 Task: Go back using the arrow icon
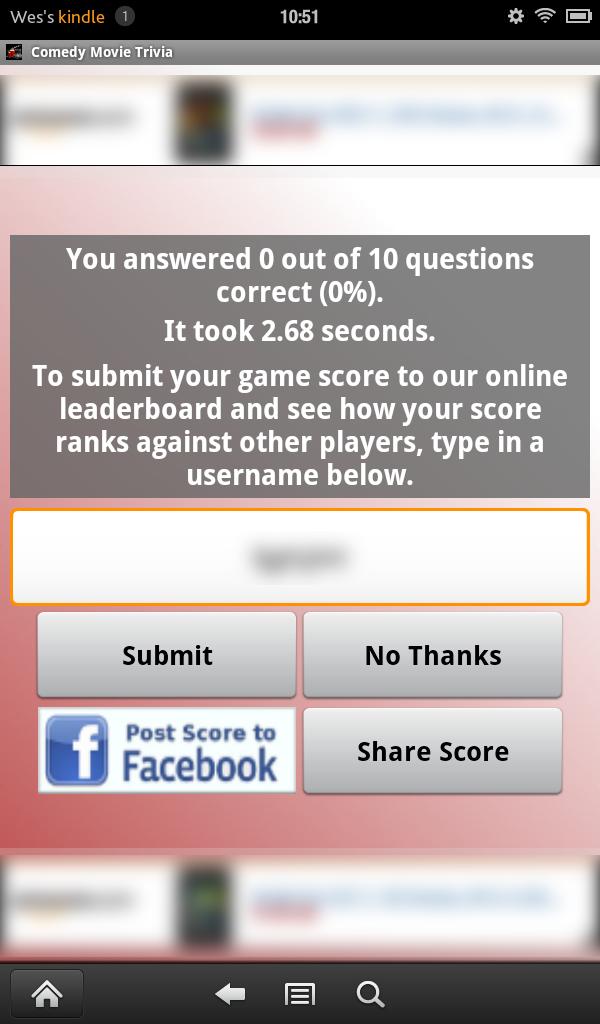click(231, 993)
